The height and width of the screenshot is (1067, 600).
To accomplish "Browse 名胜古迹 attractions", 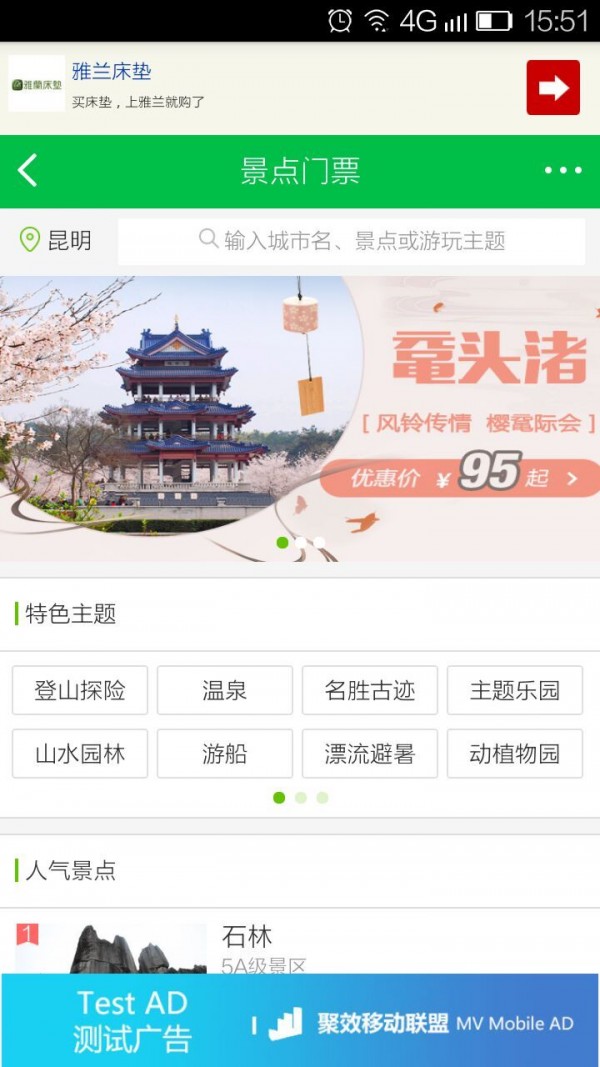I will point(370,690).
